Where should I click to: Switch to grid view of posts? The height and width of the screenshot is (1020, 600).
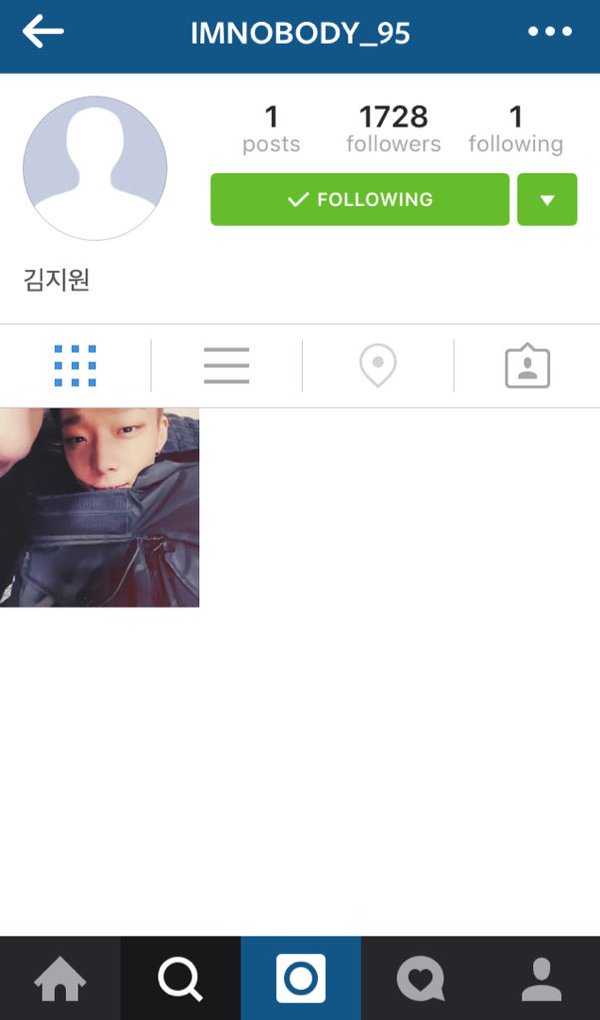pos(75,366)
